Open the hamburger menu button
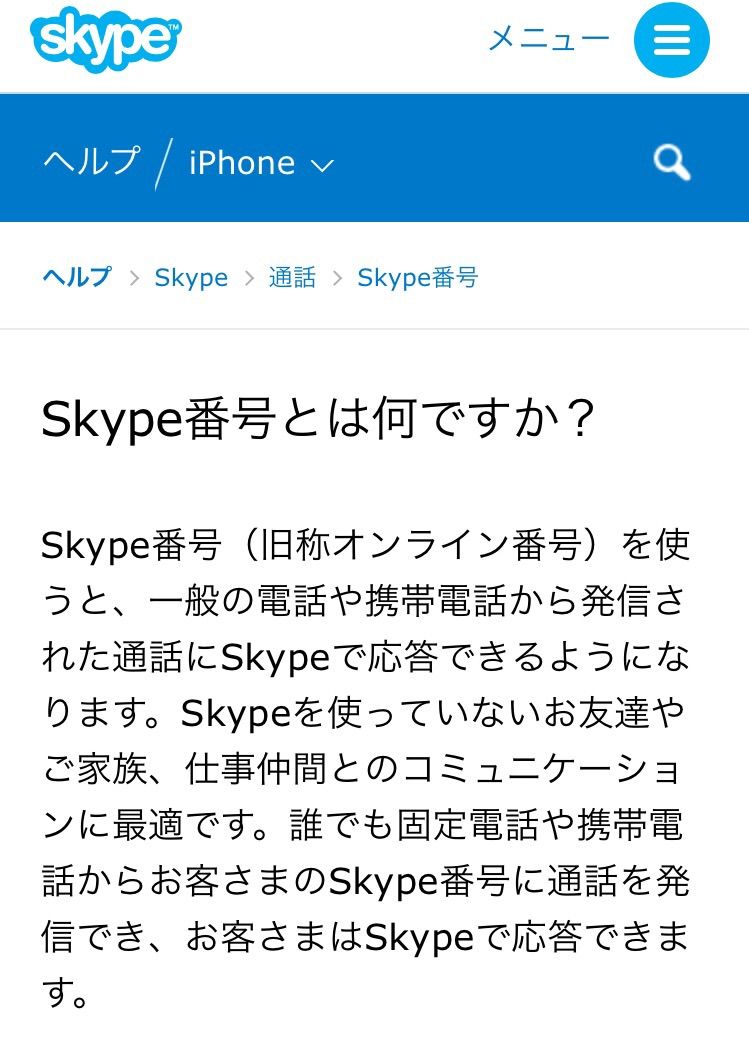Image resolution: width=749 pixels, height=1043 pixels. [671, 41]
